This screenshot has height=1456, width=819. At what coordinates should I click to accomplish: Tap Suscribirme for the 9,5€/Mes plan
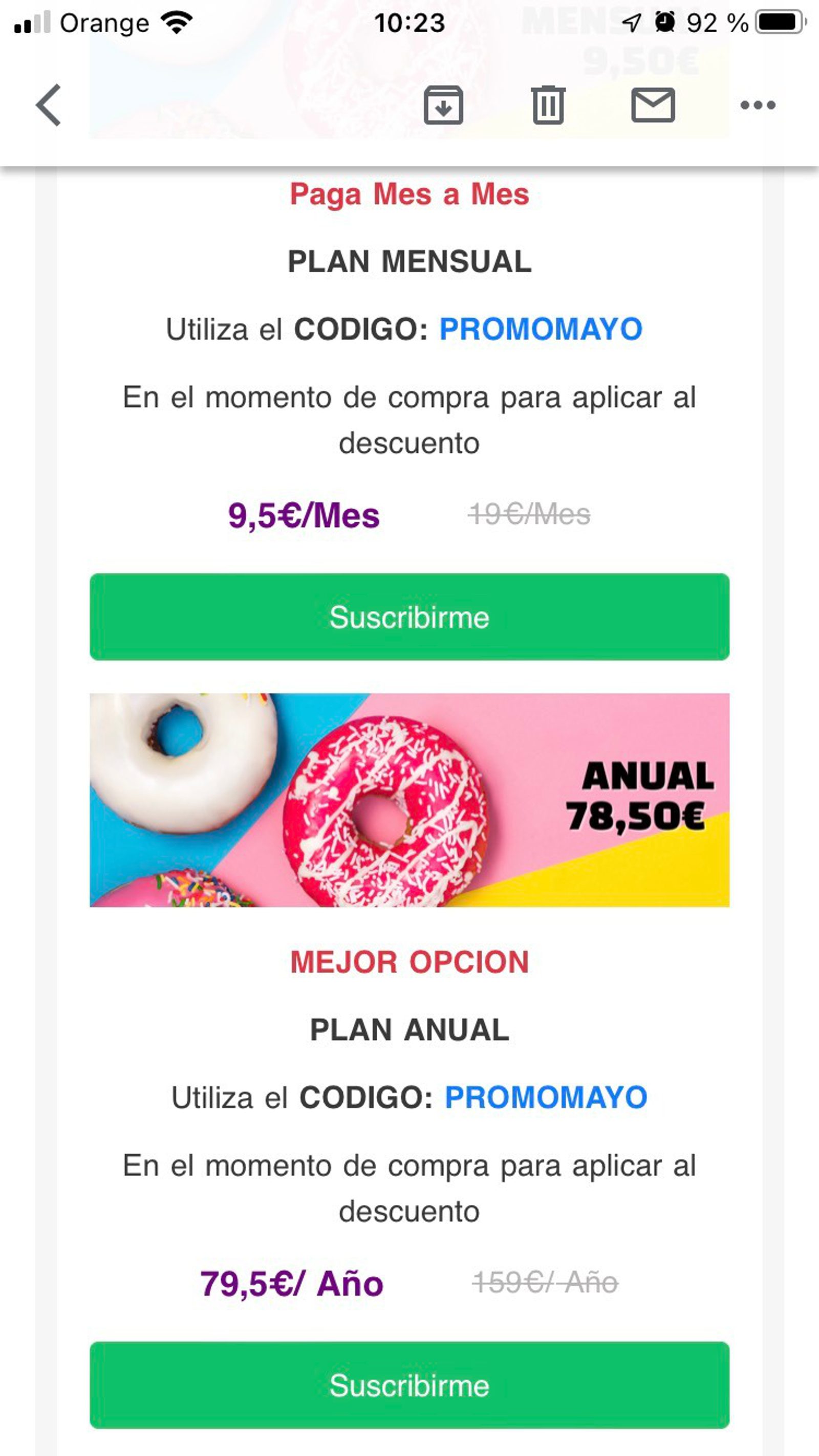tap(409, 616)
